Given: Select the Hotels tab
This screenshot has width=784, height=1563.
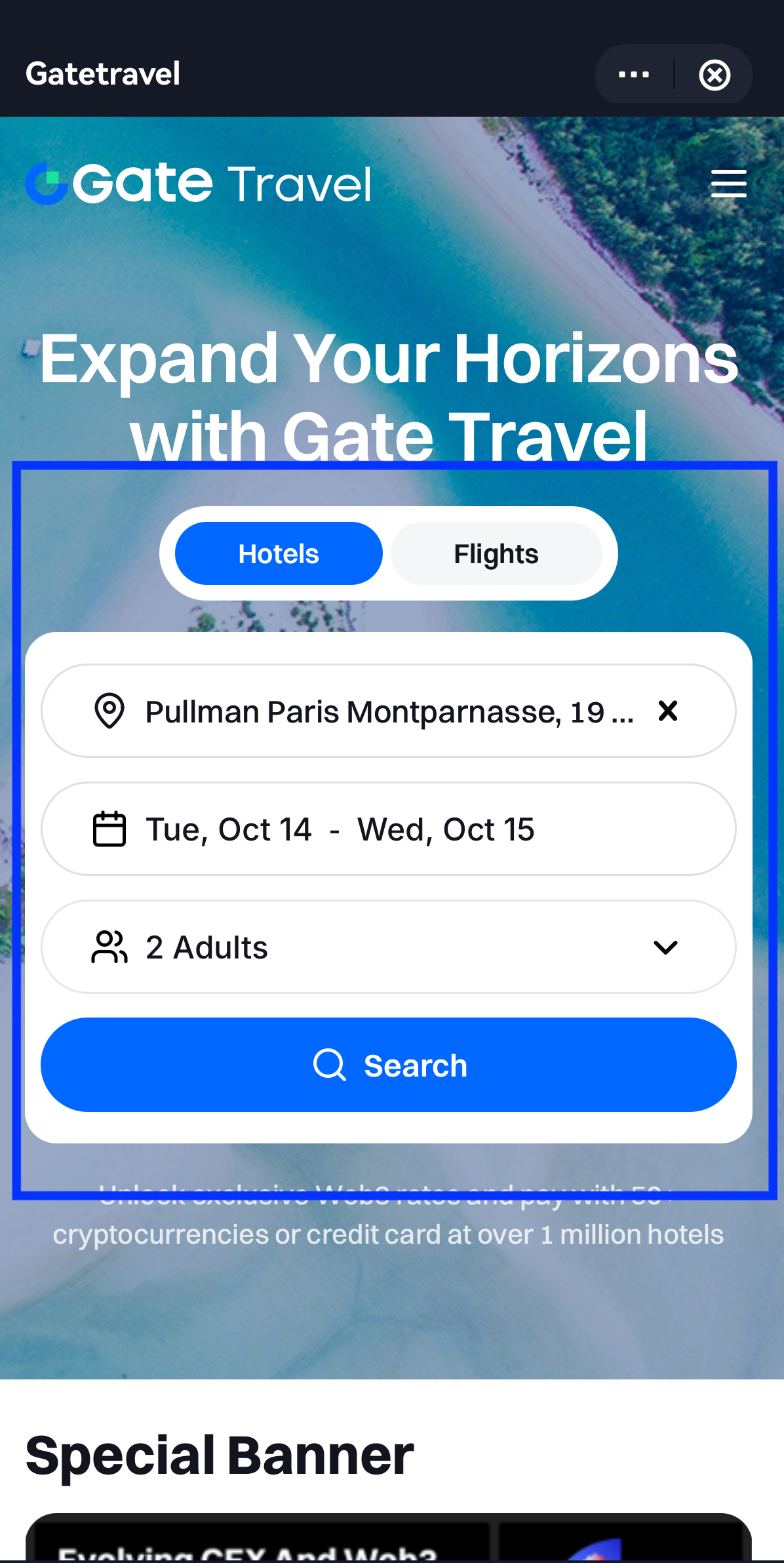Looking at the screenshot, I should point(279,554).
